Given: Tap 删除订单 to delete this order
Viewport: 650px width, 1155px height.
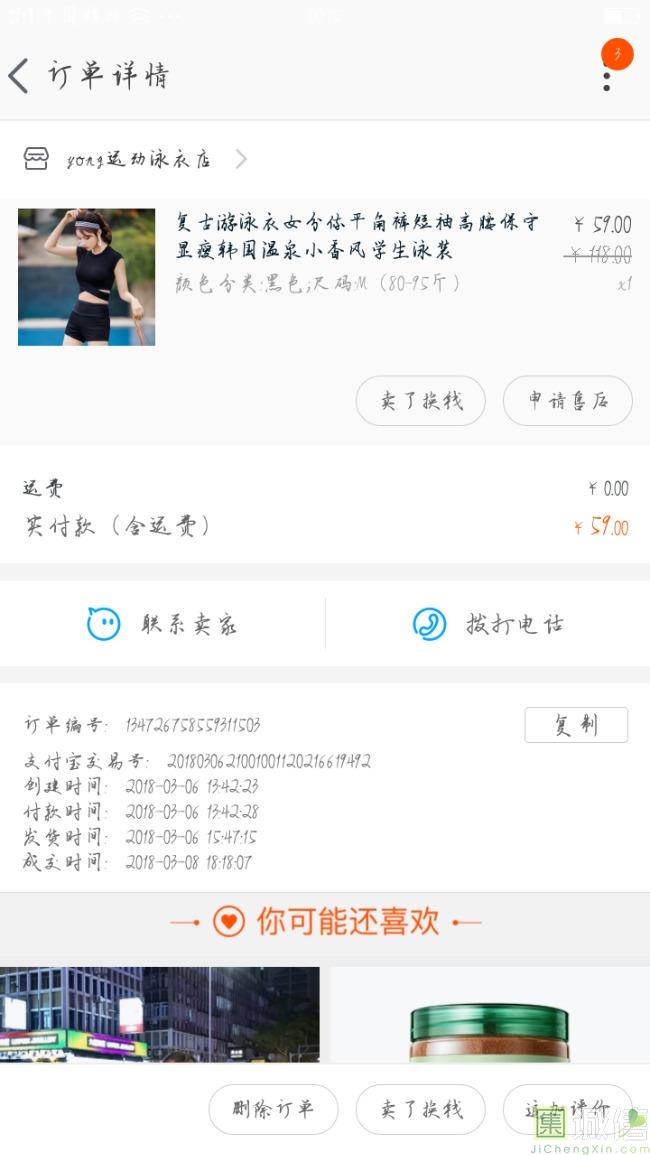Looking at the screenshot, I should 273,1109.
